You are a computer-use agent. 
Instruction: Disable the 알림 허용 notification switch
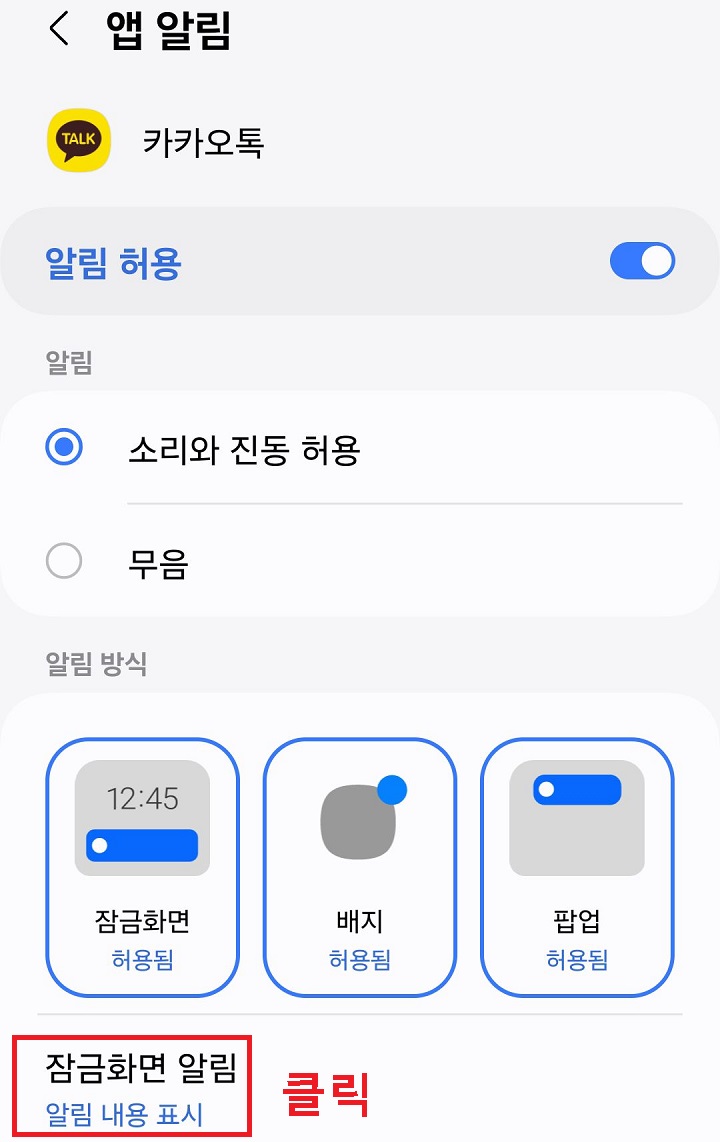tap(641, 260)
